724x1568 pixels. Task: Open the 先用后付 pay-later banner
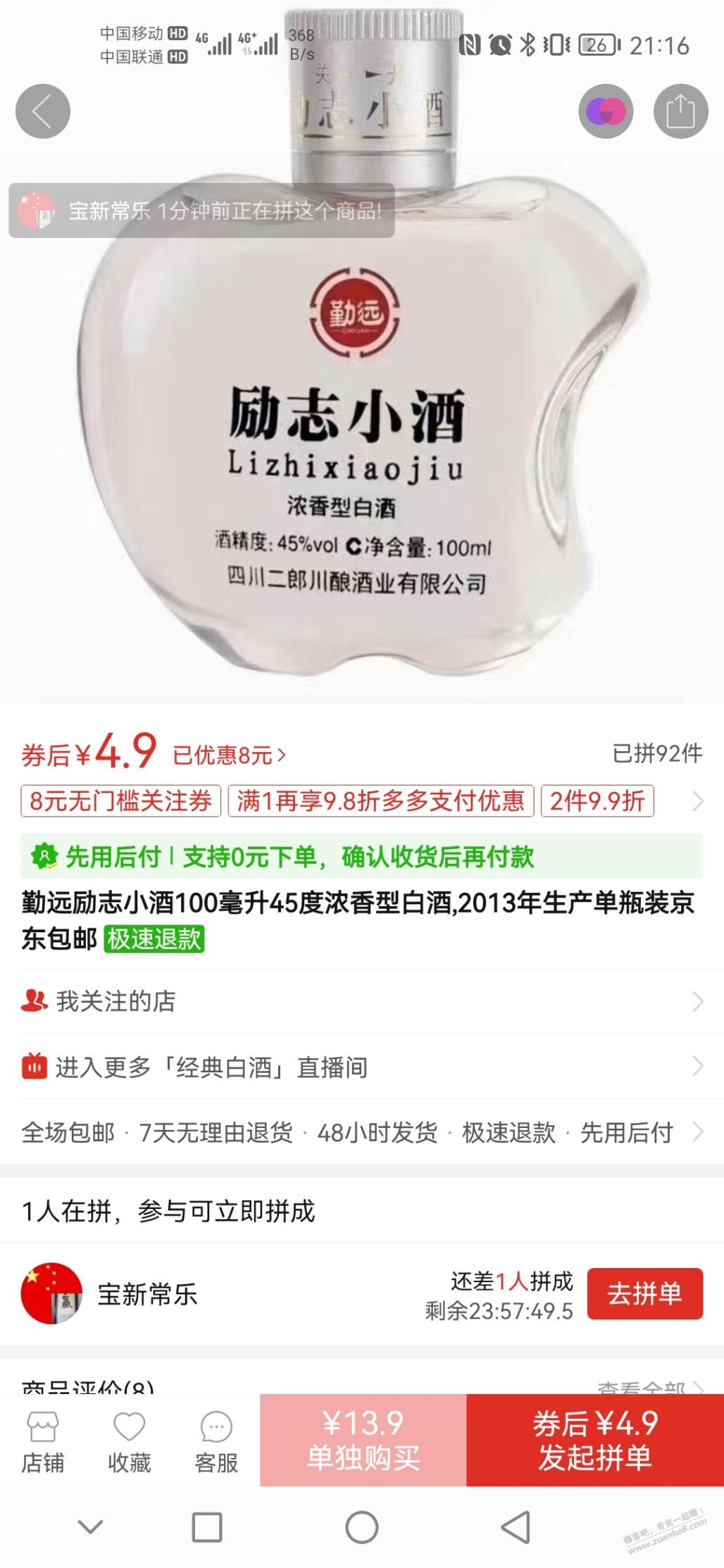click(361, 856)
